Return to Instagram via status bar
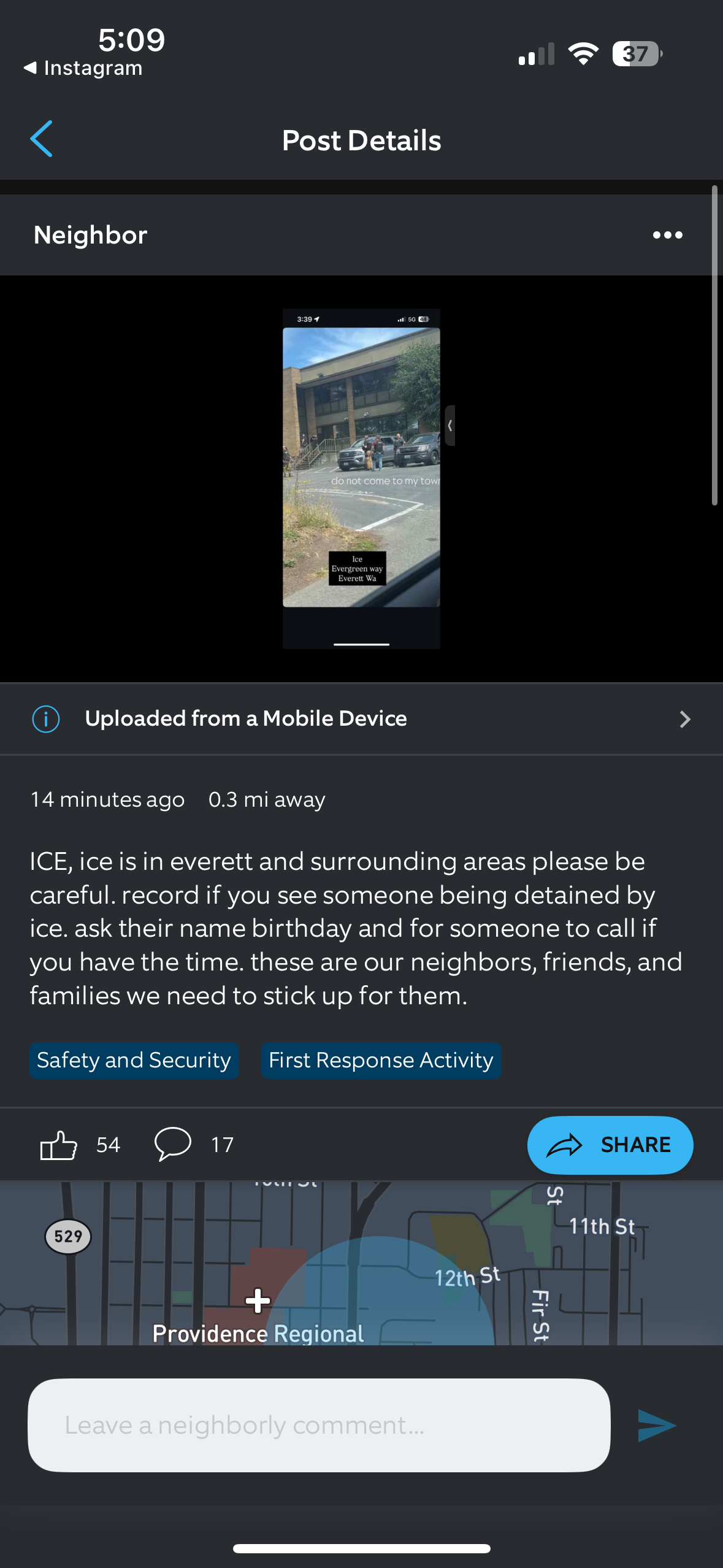Image resolution: width=723 pixels, height=1568 pixels. click(x=83, y=68)
